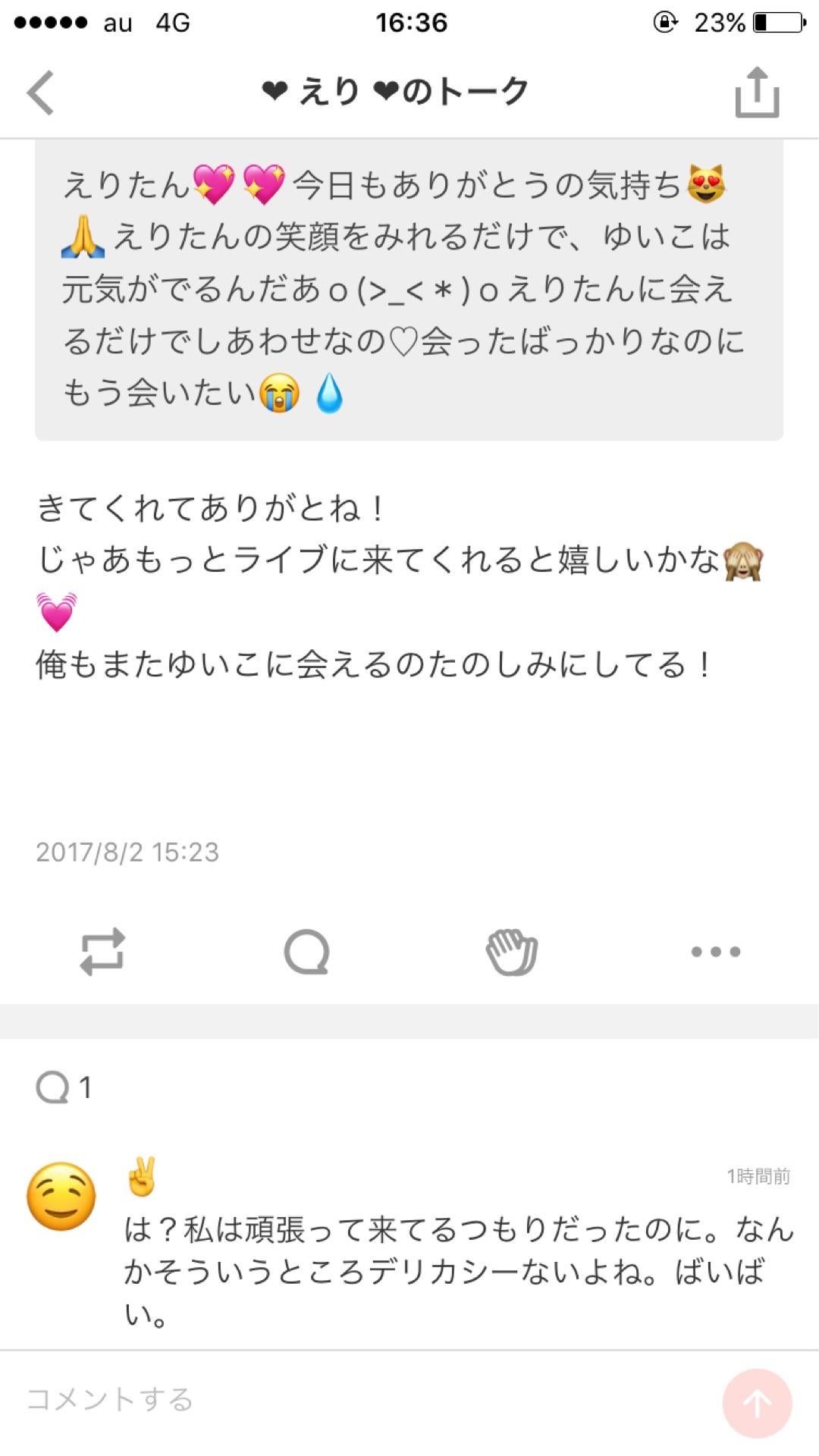
Task: Tap the 16:36 clock in the status bar
Action: tap(409, 23)
